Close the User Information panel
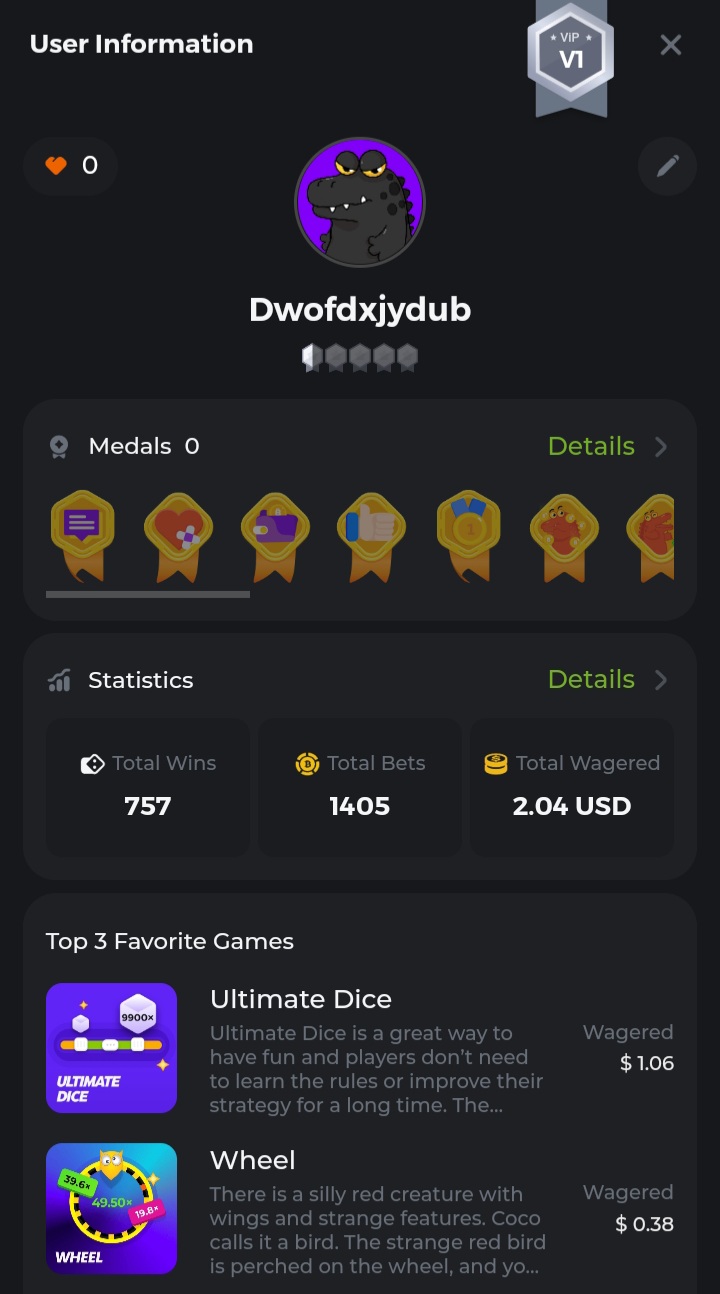 670,45
